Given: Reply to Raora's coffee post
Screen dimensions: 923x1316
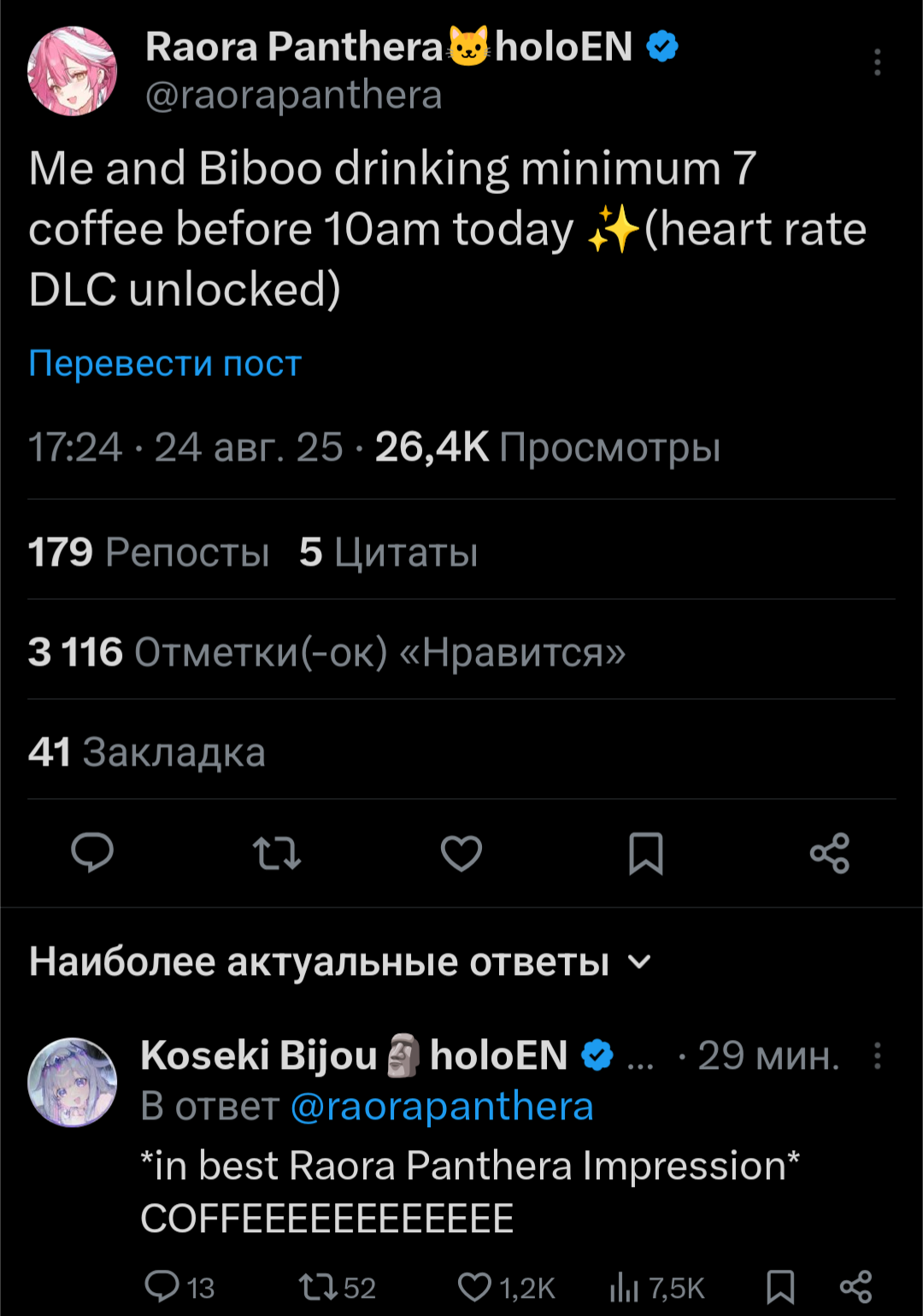Looking at the screenshot, I should pyautogui.click(x=92, y=853).
